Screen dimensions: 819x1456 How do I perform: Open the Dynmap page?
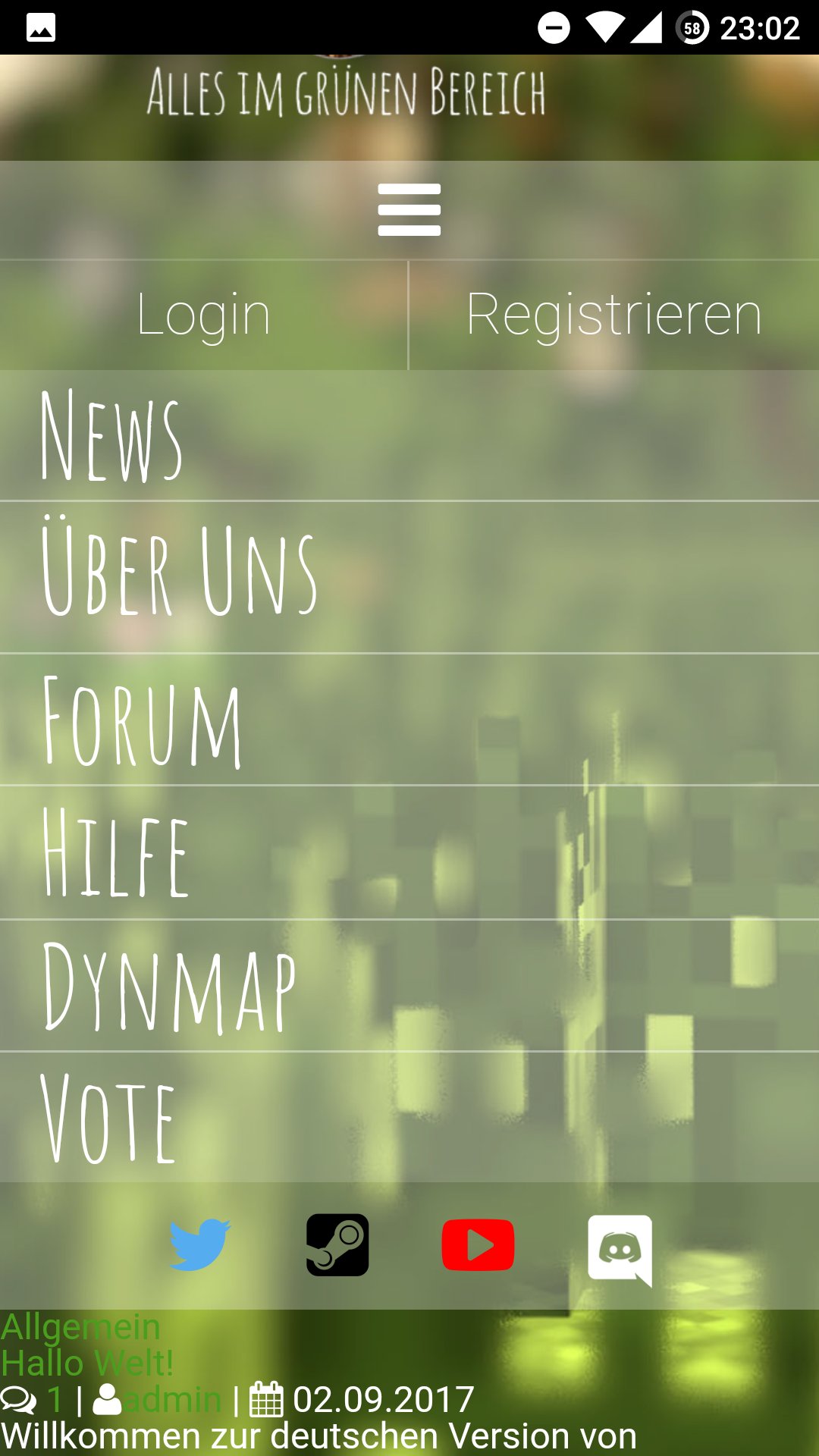point(168,986)
